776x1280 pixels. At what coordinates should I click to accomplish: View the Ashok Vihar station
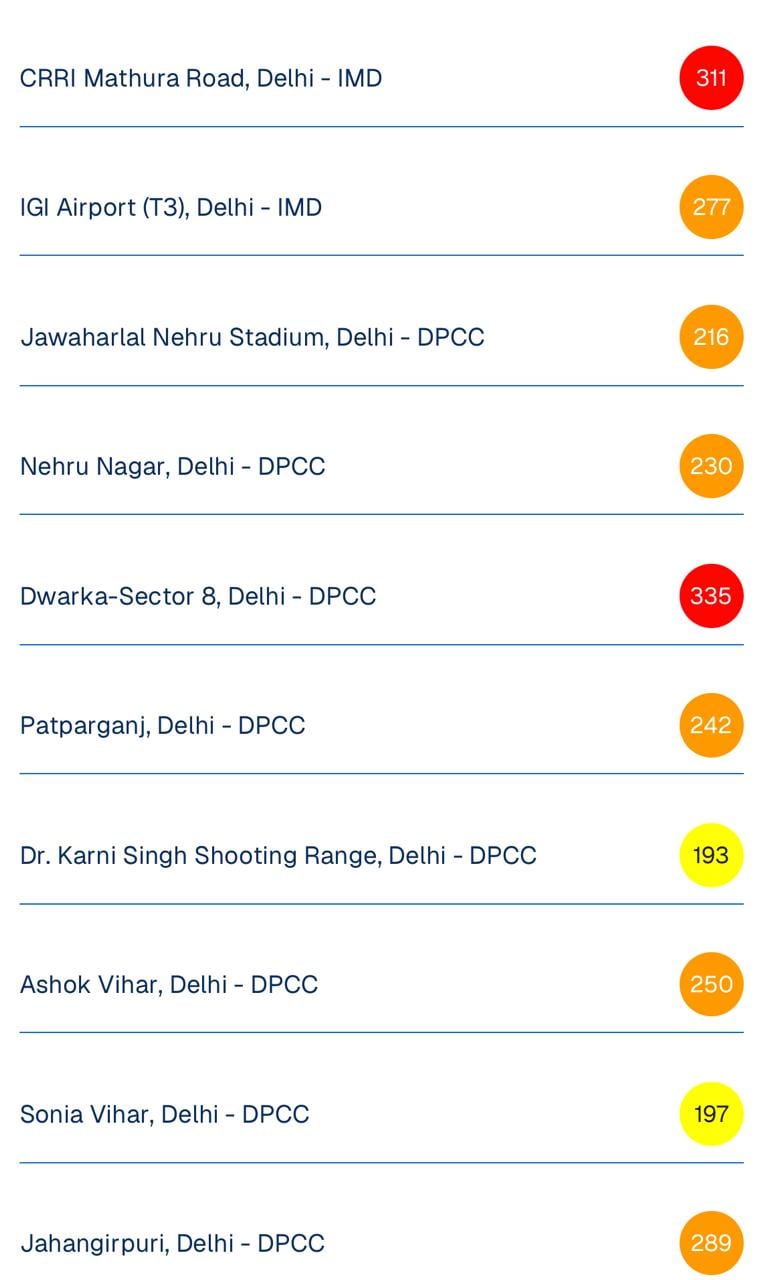169,984
